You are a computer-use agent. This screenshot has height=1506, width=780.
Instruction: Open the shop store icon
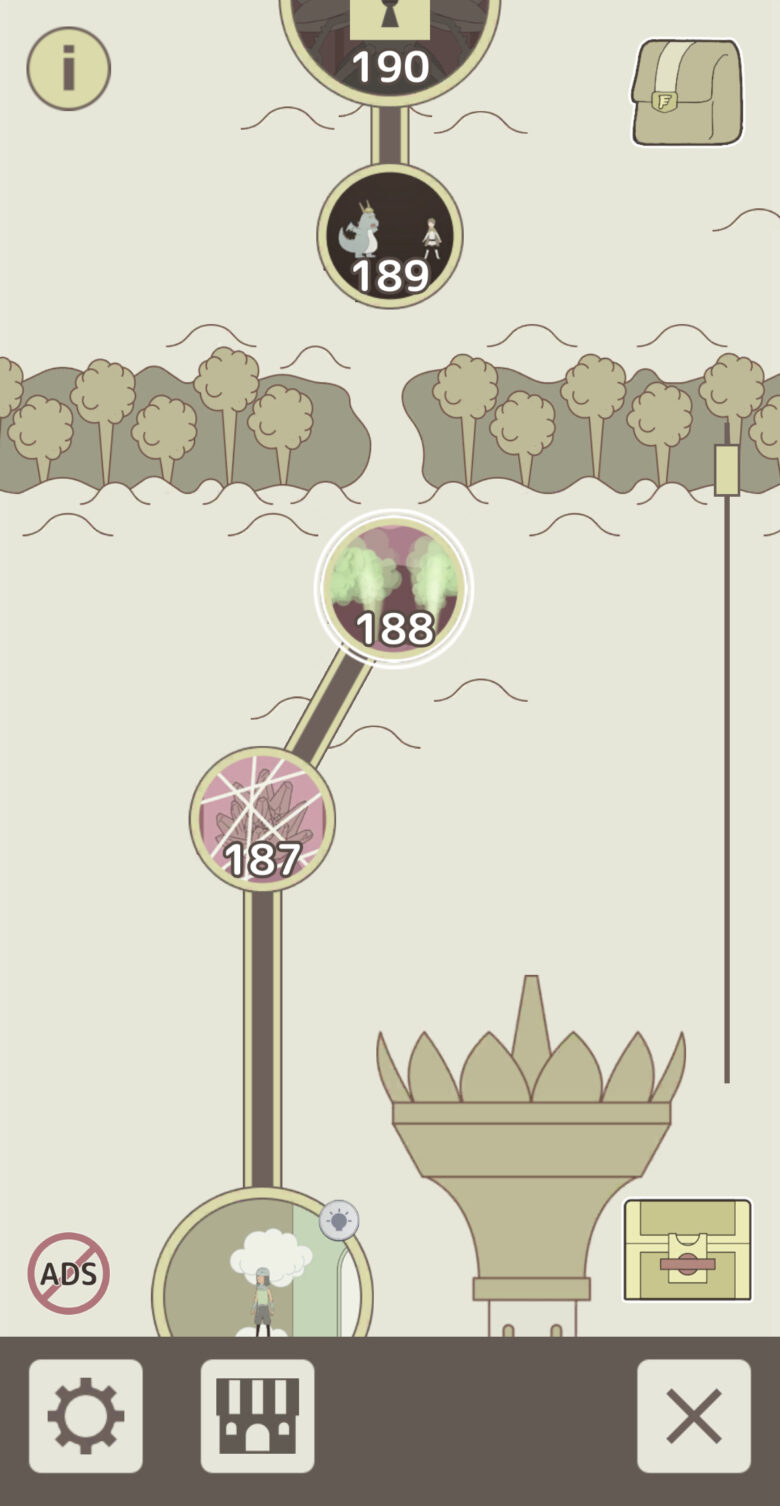pyautogui.click(x=257, y=1416)
